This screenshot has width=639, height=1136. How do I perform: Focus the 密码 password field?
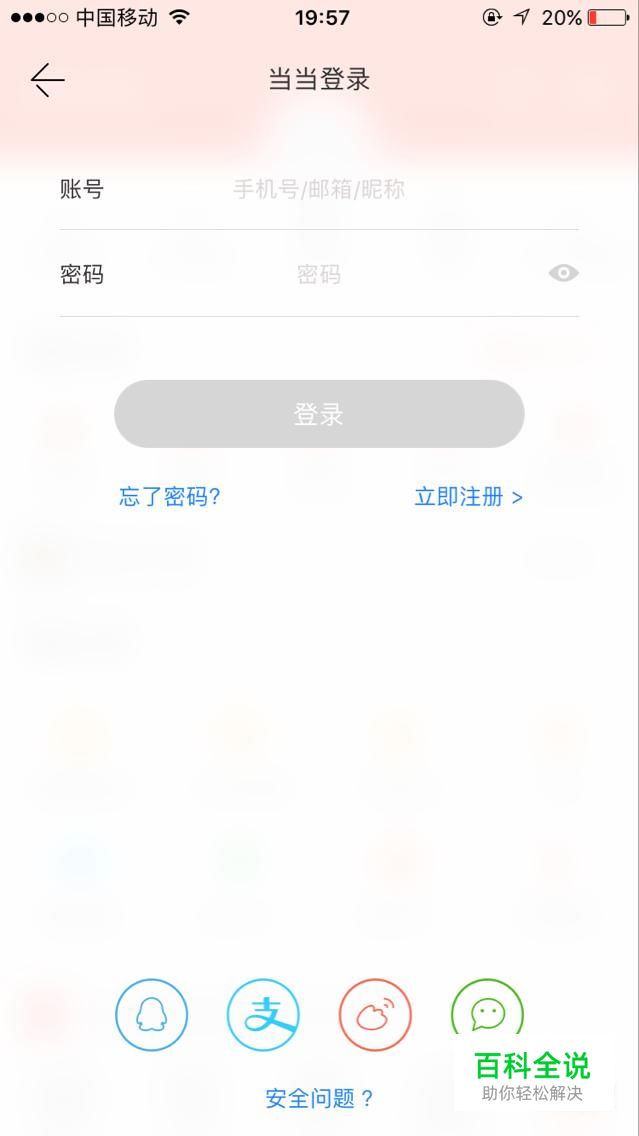(x=319, y=275)
